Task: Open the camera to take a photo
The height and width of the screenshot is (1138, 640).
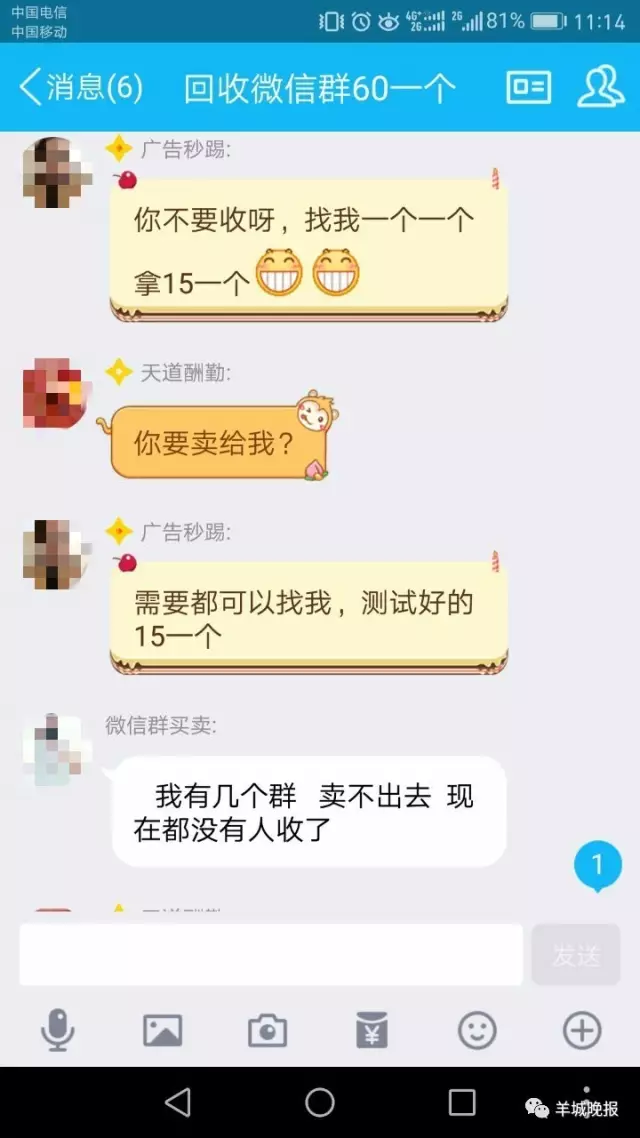Action: [x=267, y=1030]
